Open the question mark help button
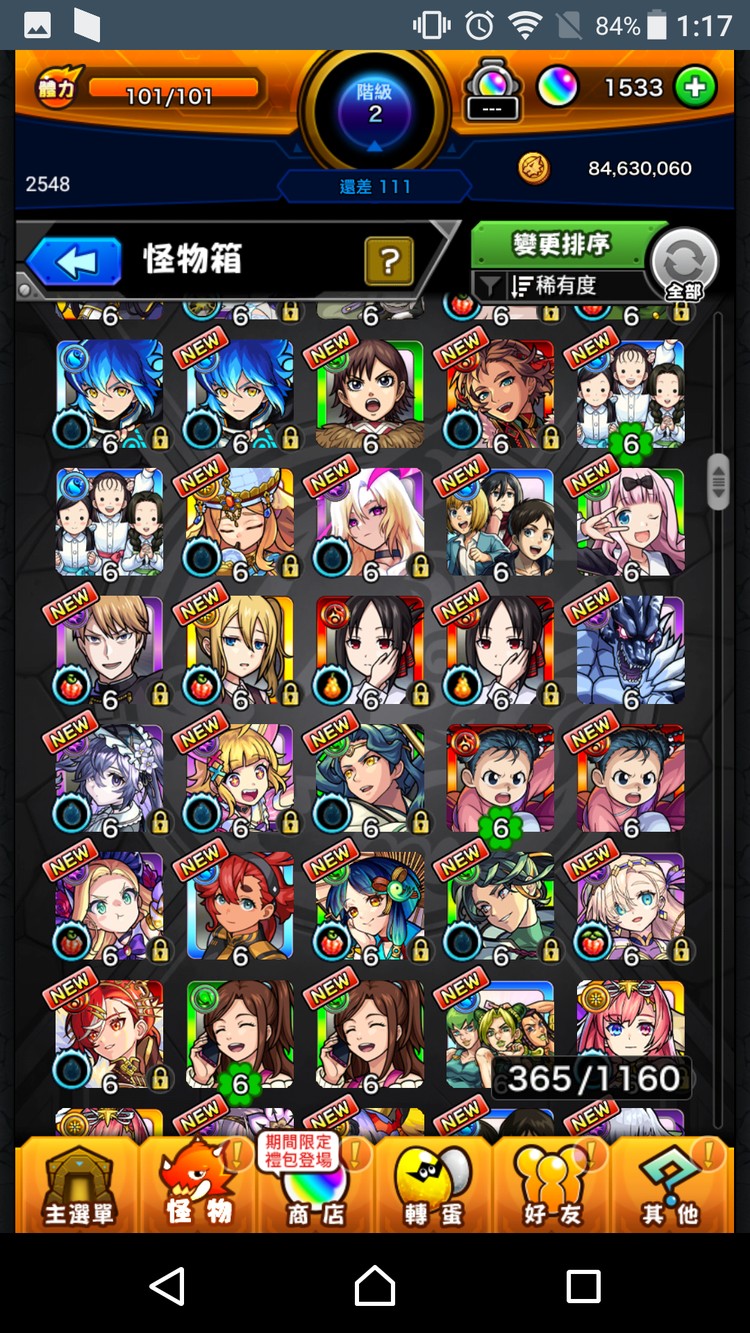750x1333 pixels. tap(389, 262)
